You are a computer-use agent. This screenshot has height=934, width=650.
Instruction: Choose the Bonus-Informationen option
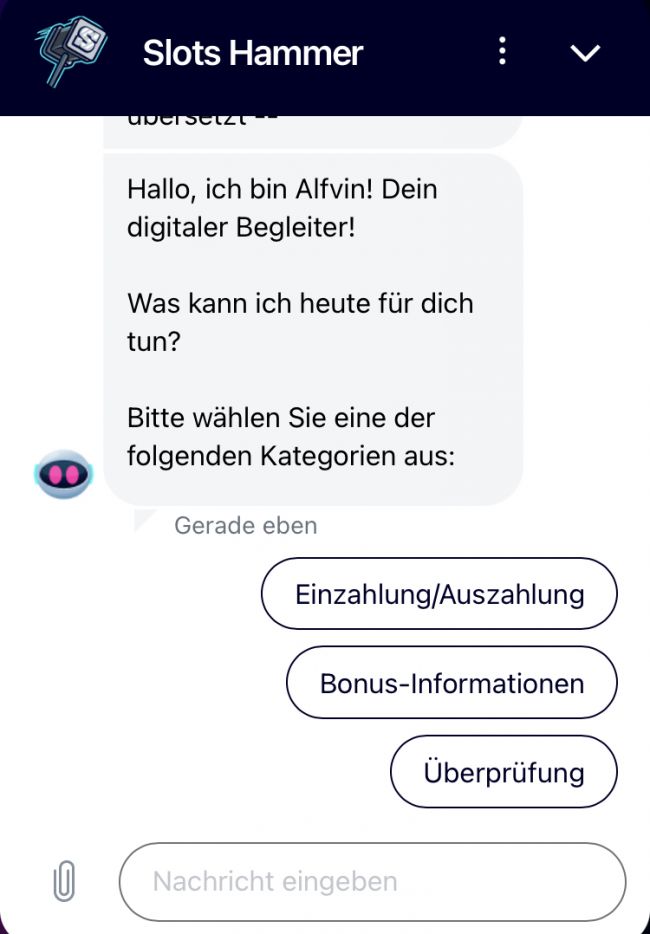tap(451, 683)
